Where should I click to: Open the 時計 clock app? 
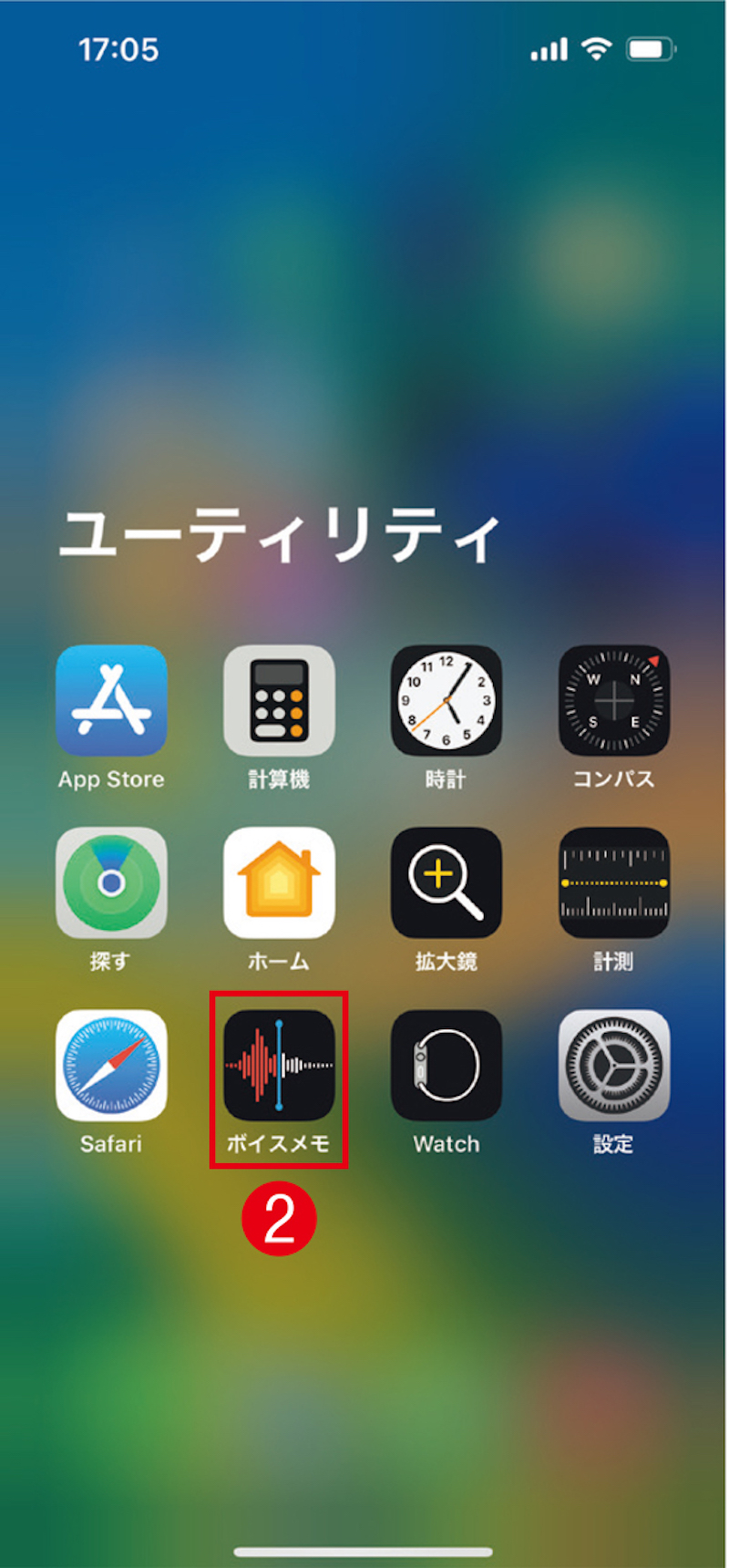(x=447, y=700)
